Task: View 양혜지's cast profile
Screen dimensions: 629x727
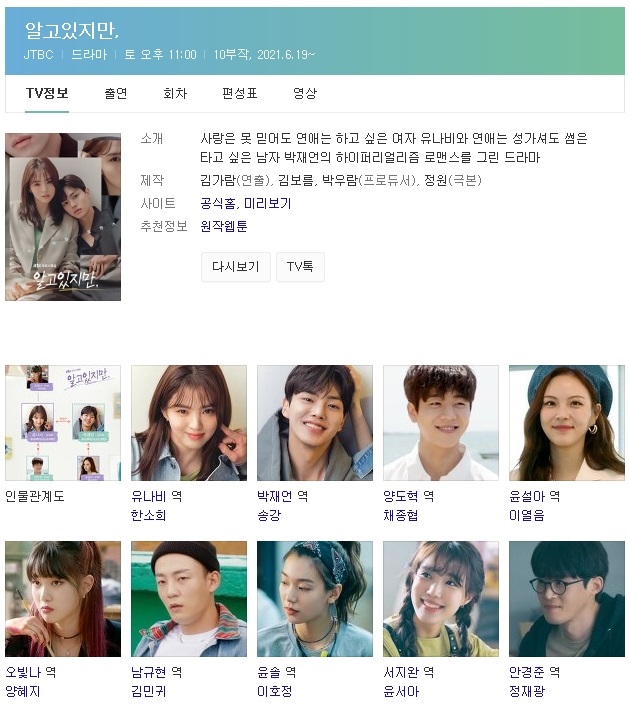Action: [x=63, y=599]
